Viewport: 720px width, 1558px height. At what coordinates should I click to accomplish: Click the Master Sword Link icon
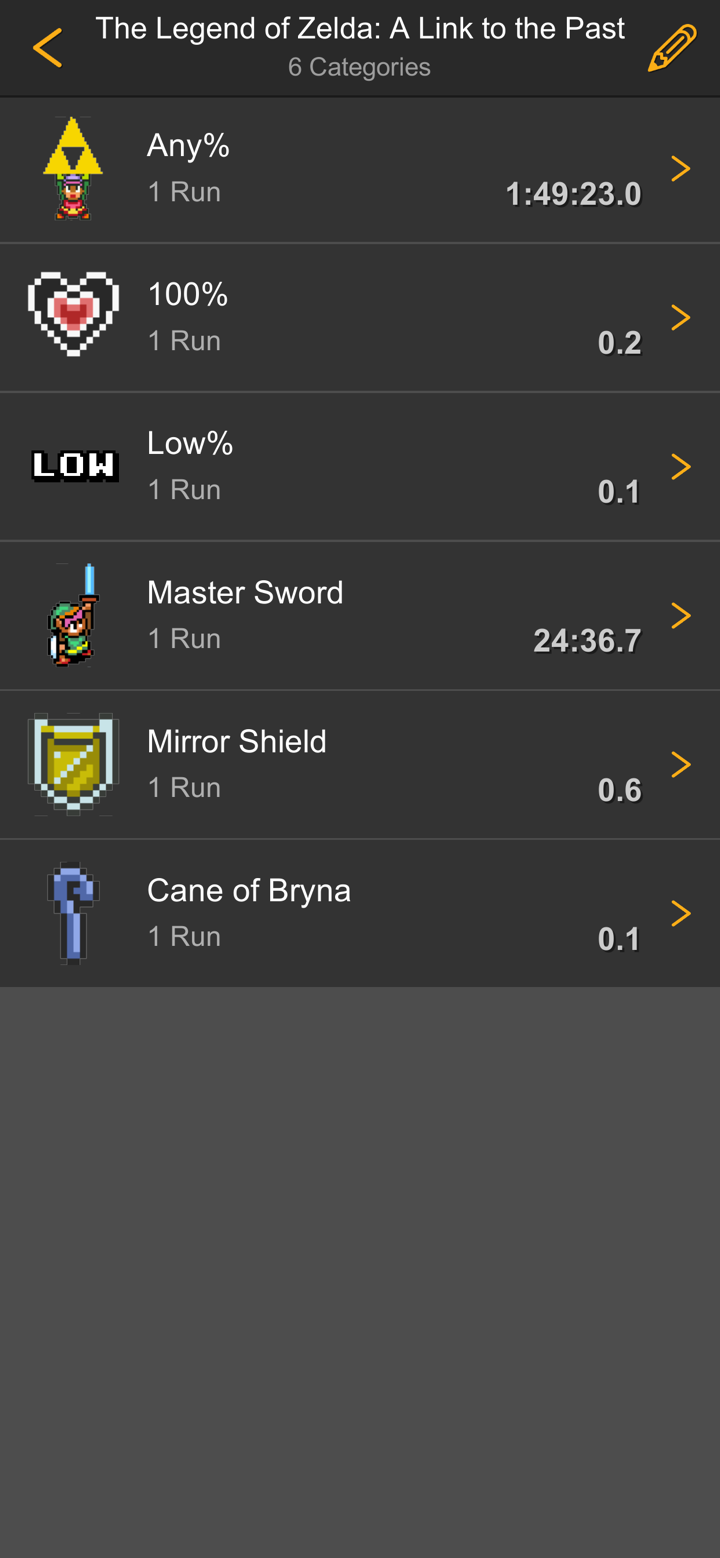pyautogui.click(x=73, y=614)
